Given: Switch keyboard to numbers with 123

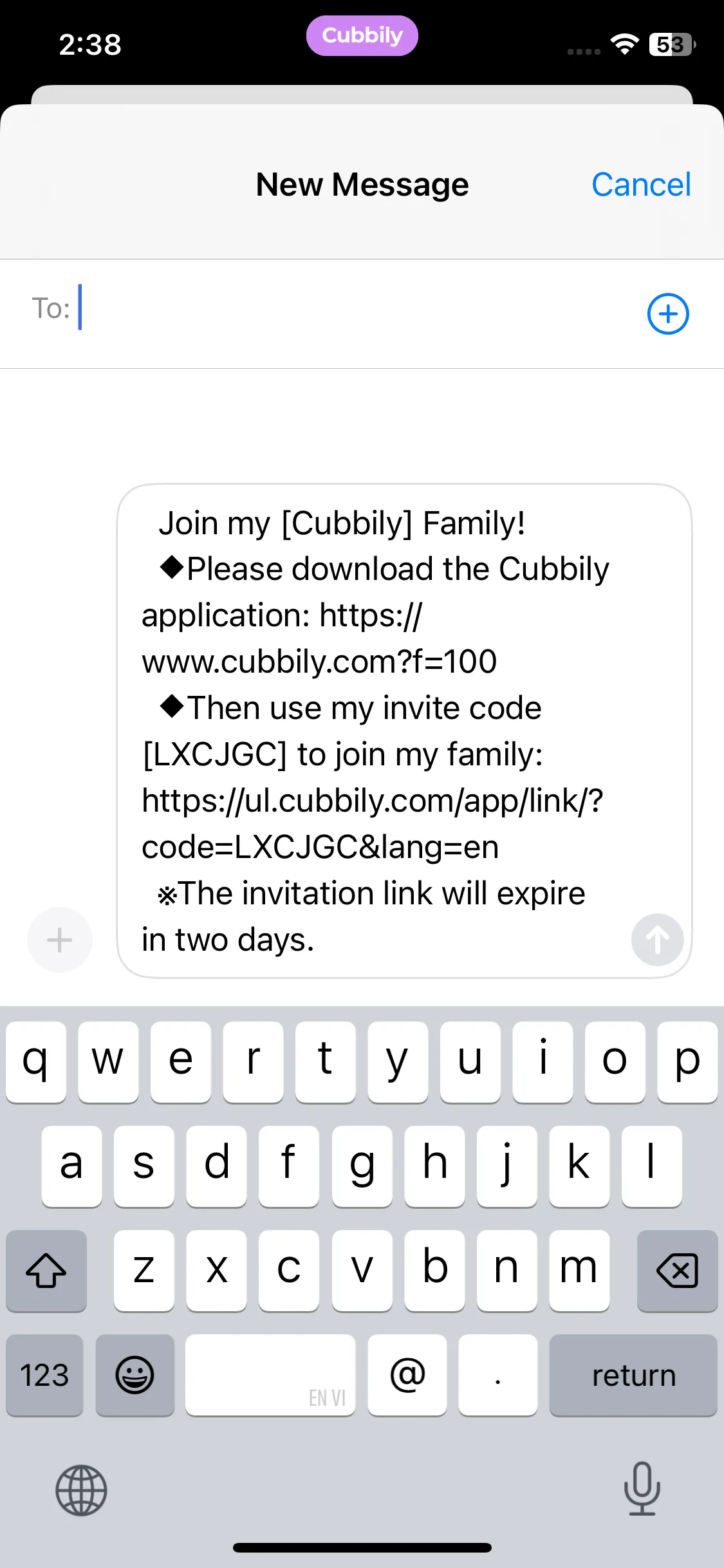Looking at the screenshot, I should point(44,1376).
